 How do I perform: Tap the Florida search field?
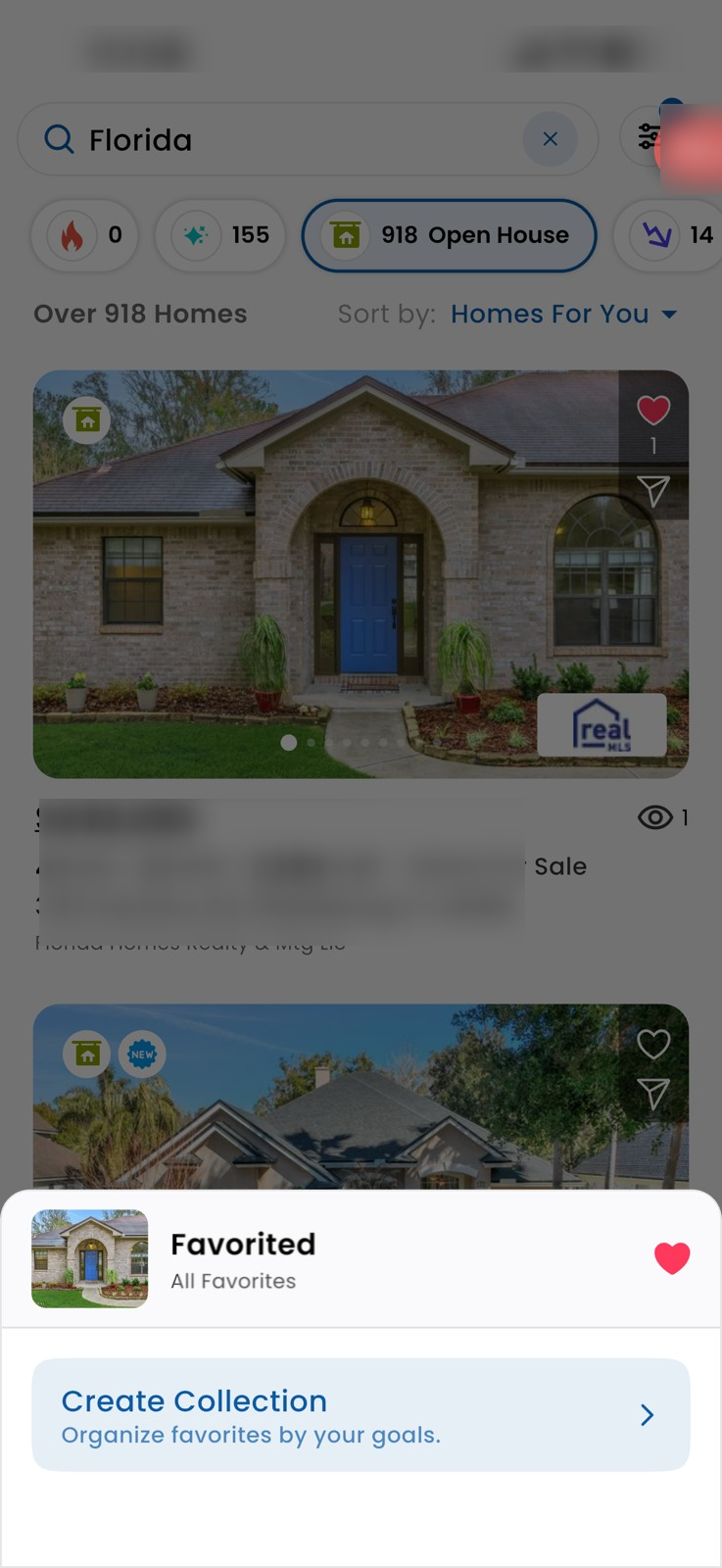[294, 139]
